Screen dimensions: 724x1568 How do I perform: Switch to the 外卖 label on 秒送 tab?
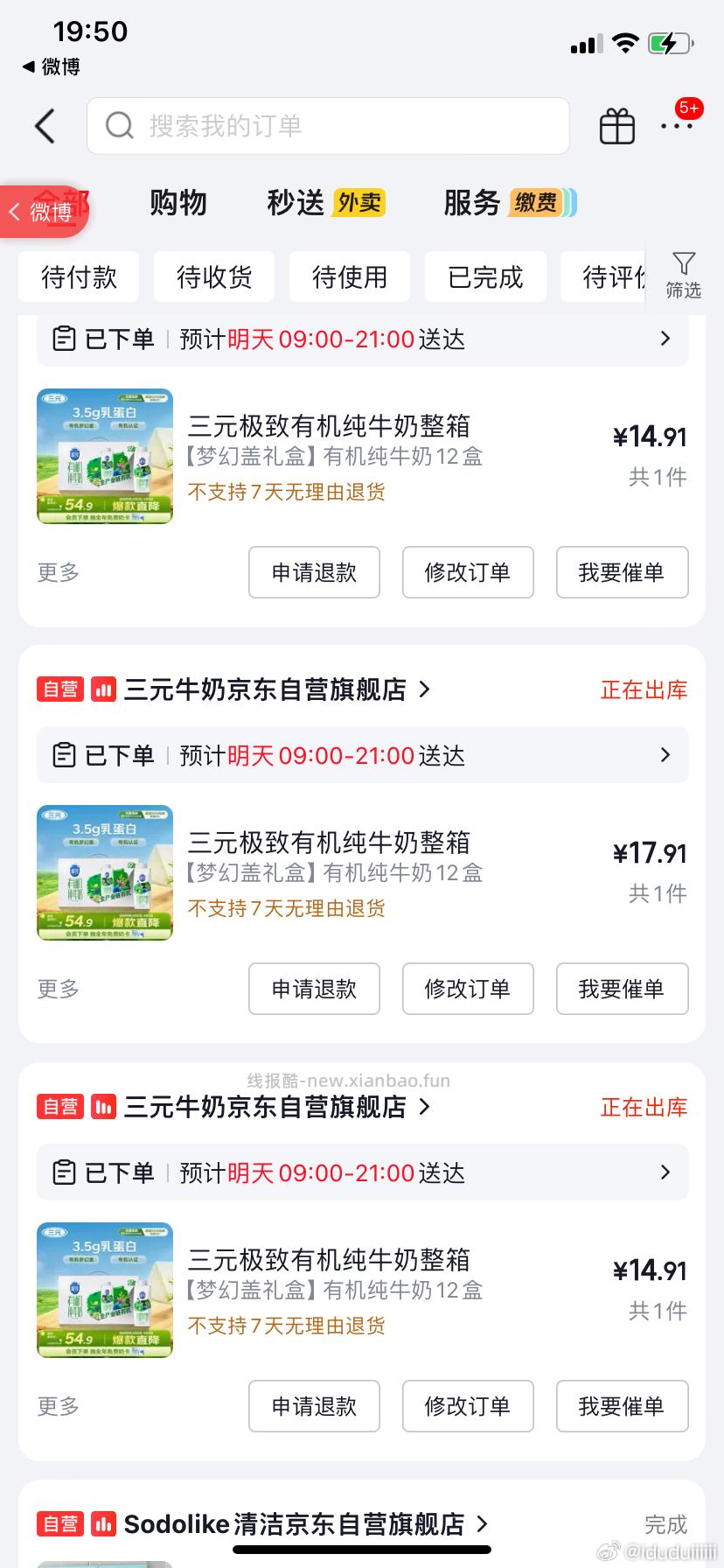(360, 201)
